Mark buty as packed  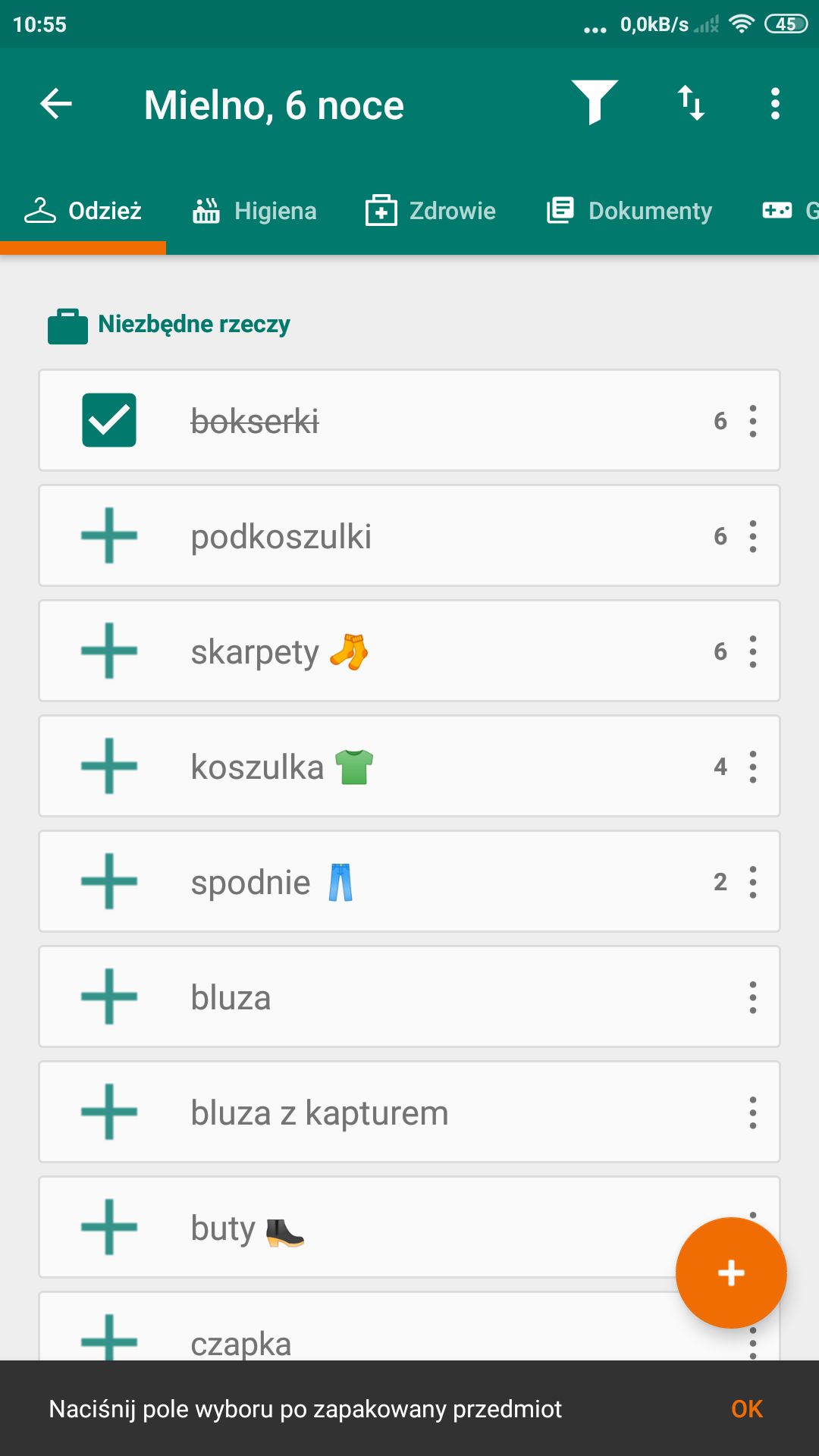pos(109,1227)
